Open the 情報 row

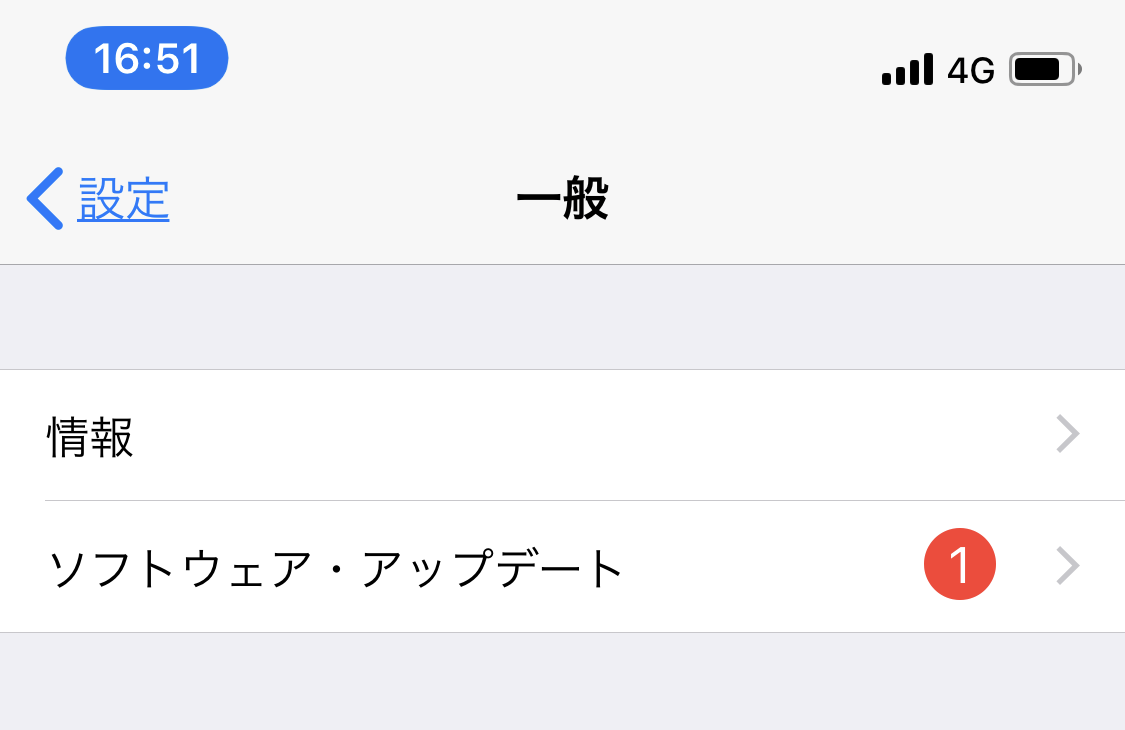click(562, 436)
